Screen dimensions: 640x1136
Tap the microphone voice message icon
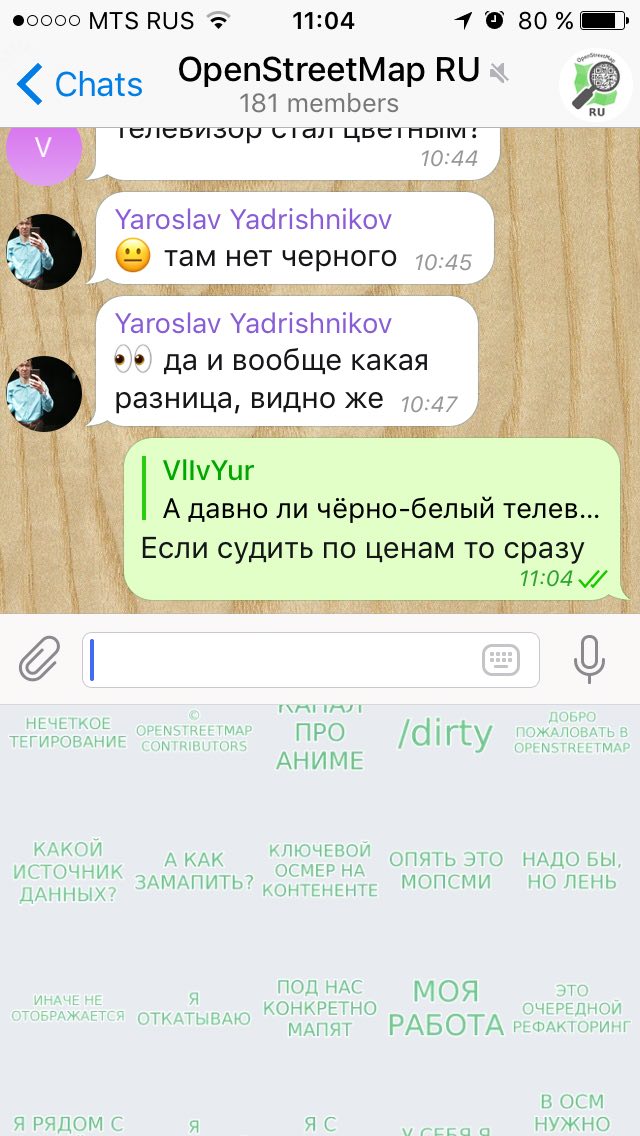[589, 659]
